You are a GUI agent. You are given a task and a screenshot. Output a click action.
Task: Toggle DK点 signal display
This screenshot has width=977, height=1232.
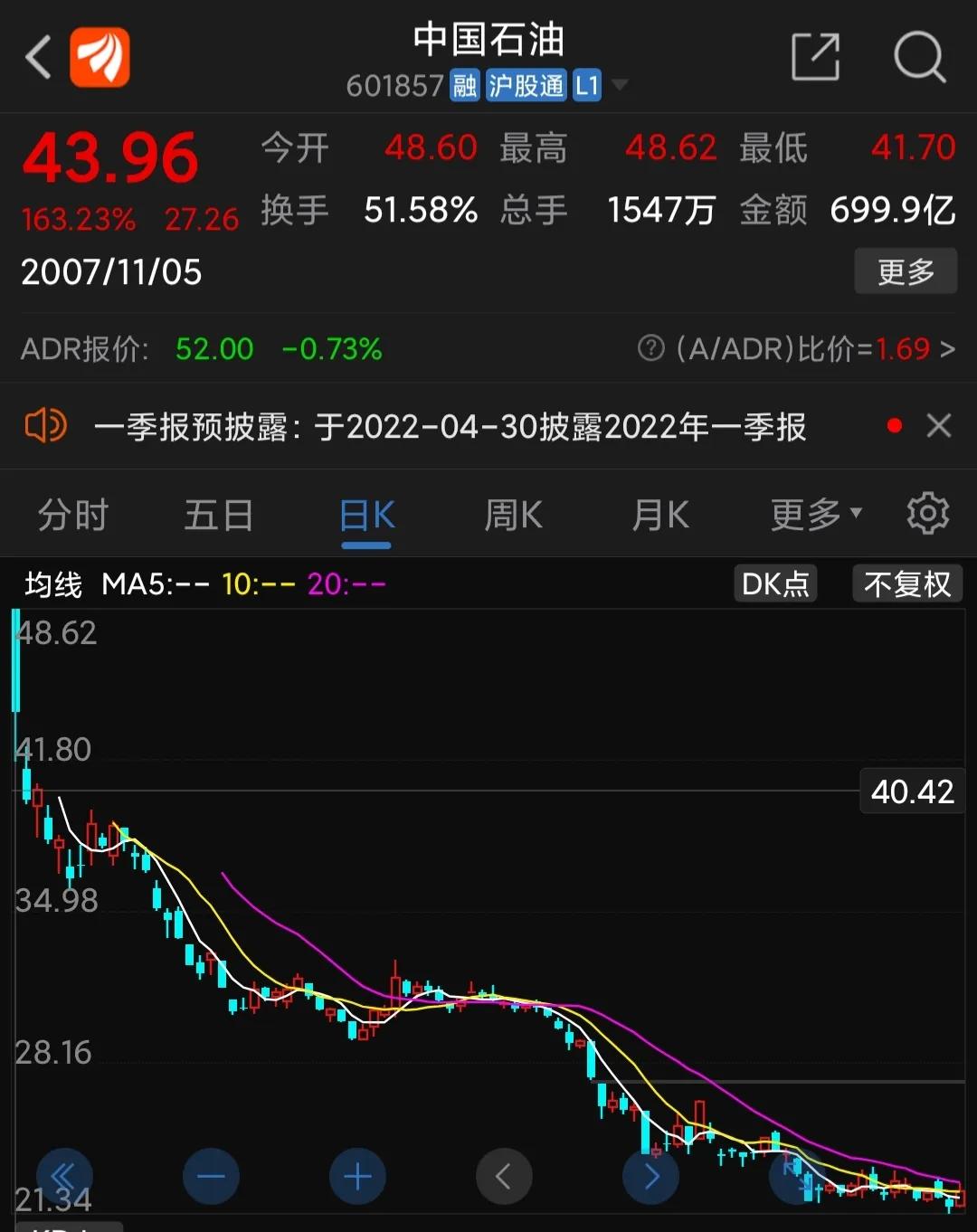[774, 583]
